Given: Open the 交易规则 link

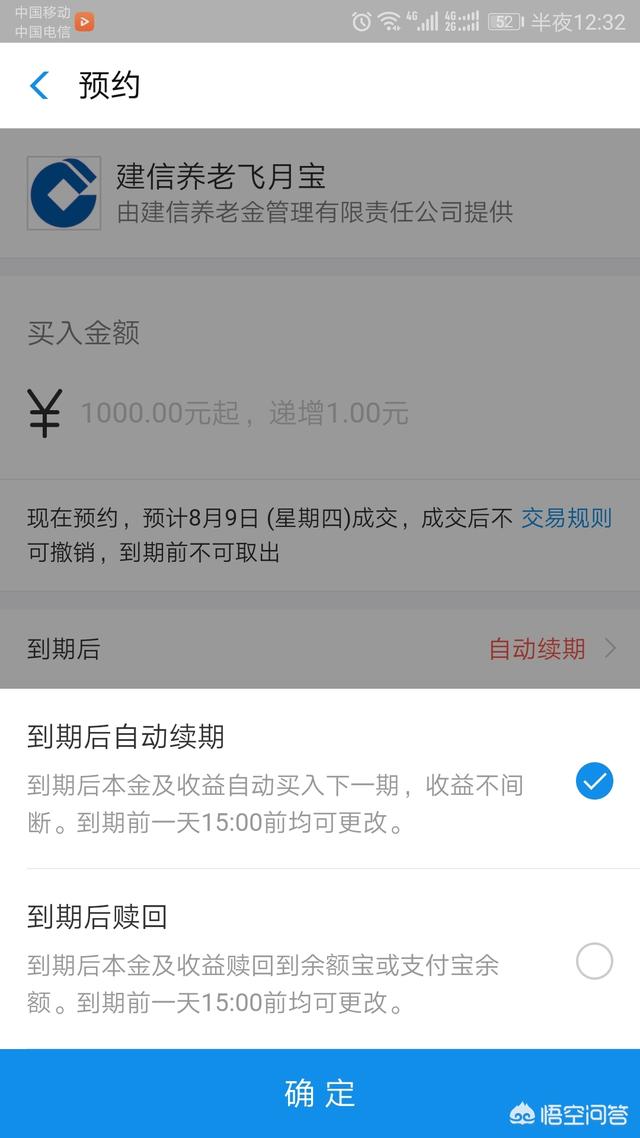Looking at the screenshot, I should pos(566,518).
